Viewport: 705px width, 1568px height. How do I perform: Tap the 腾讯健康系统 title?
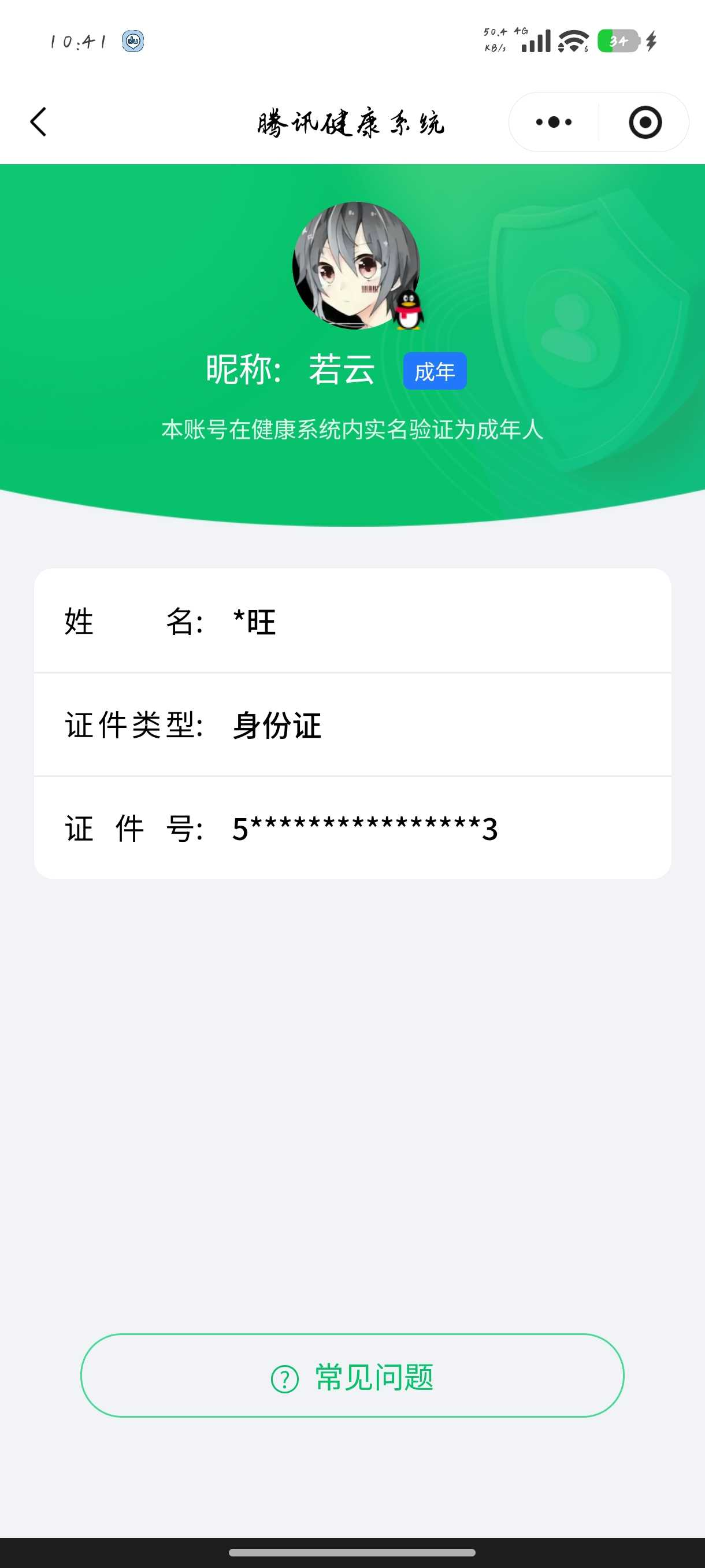tap(351, 122)
